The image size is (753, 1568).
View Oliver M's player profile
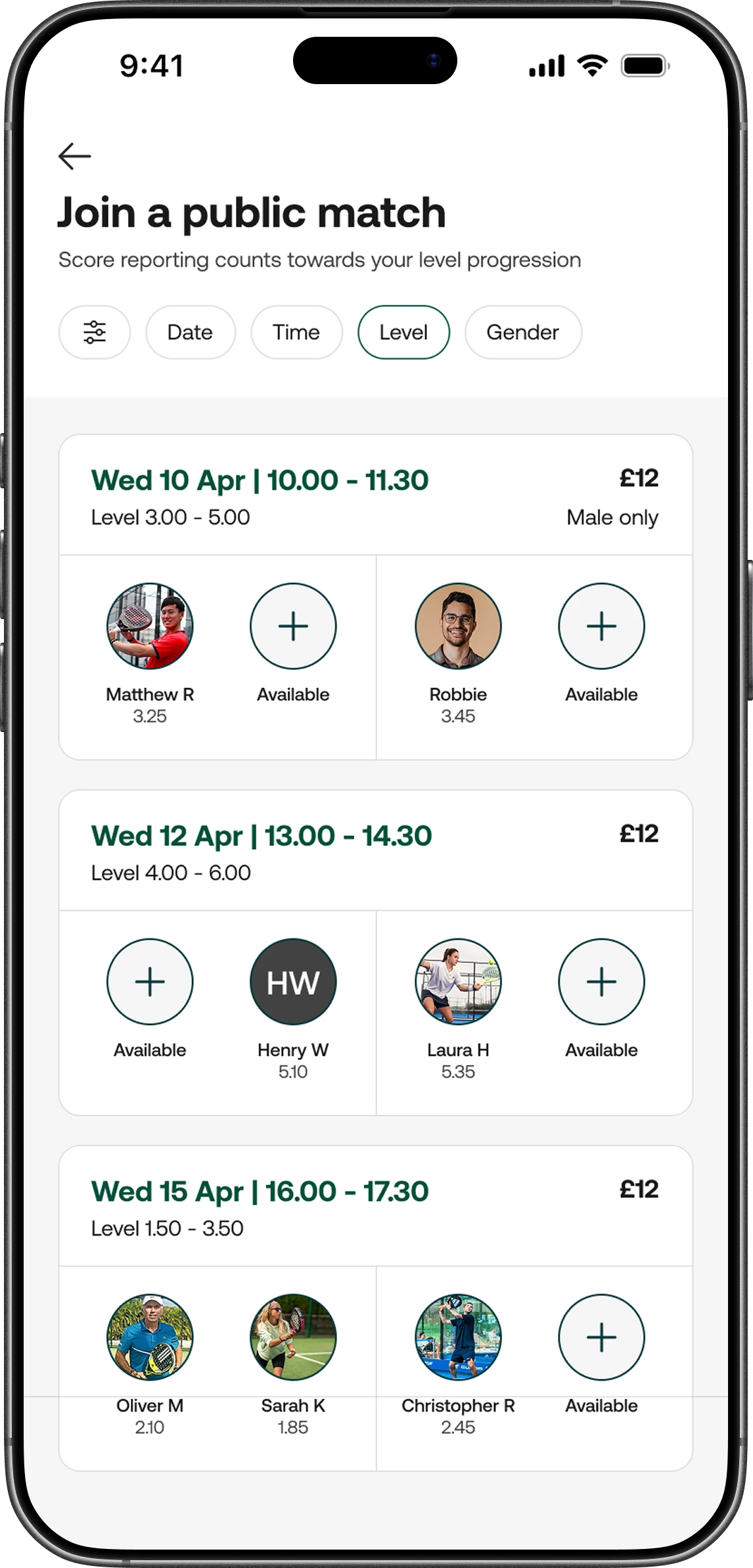pyautogui.click(x=150, y=1337)
